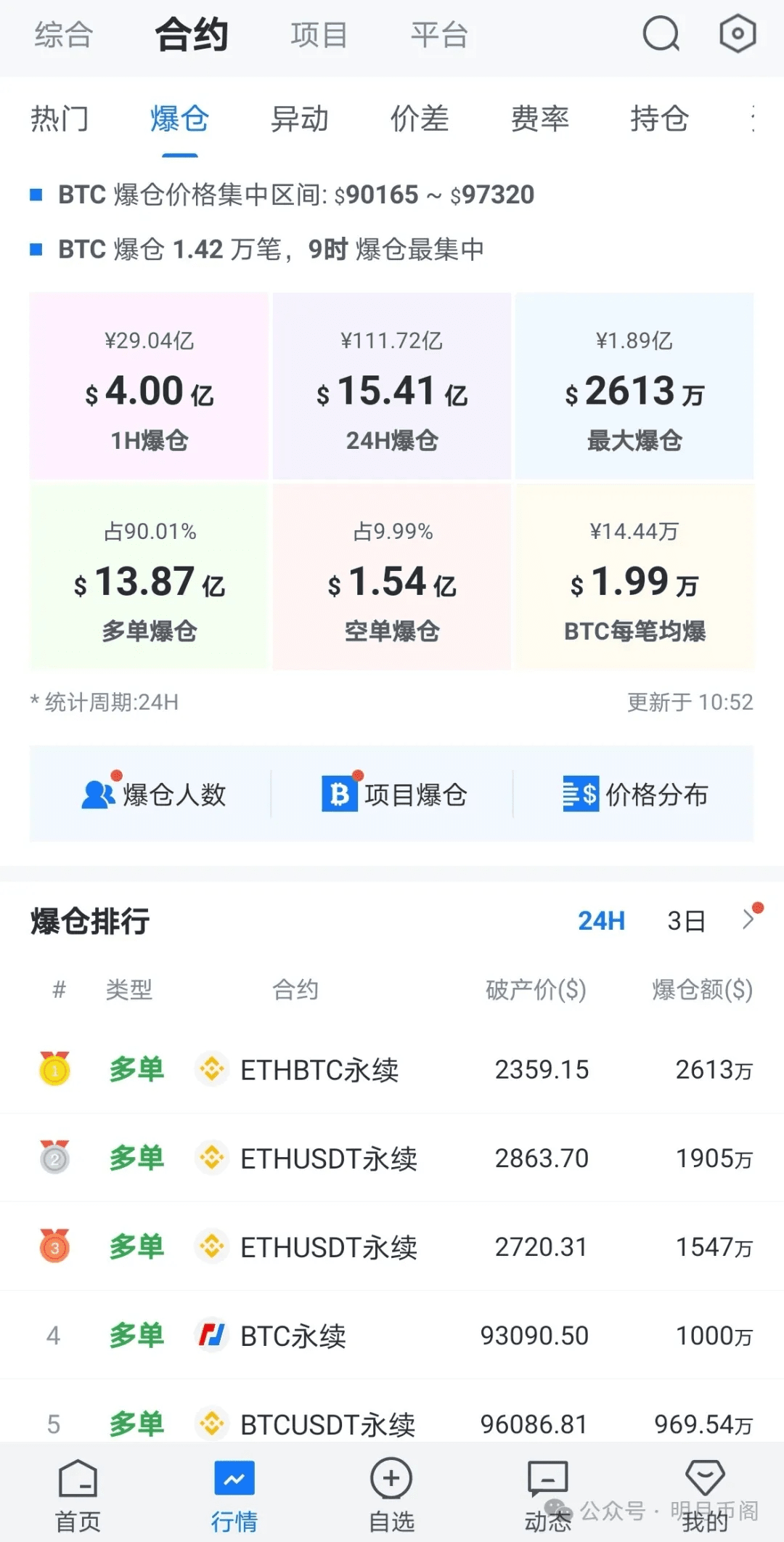This screenshot has height=1542, width=784.
Task: Select the 异动 sub-tab
Action: coord(299,119)
